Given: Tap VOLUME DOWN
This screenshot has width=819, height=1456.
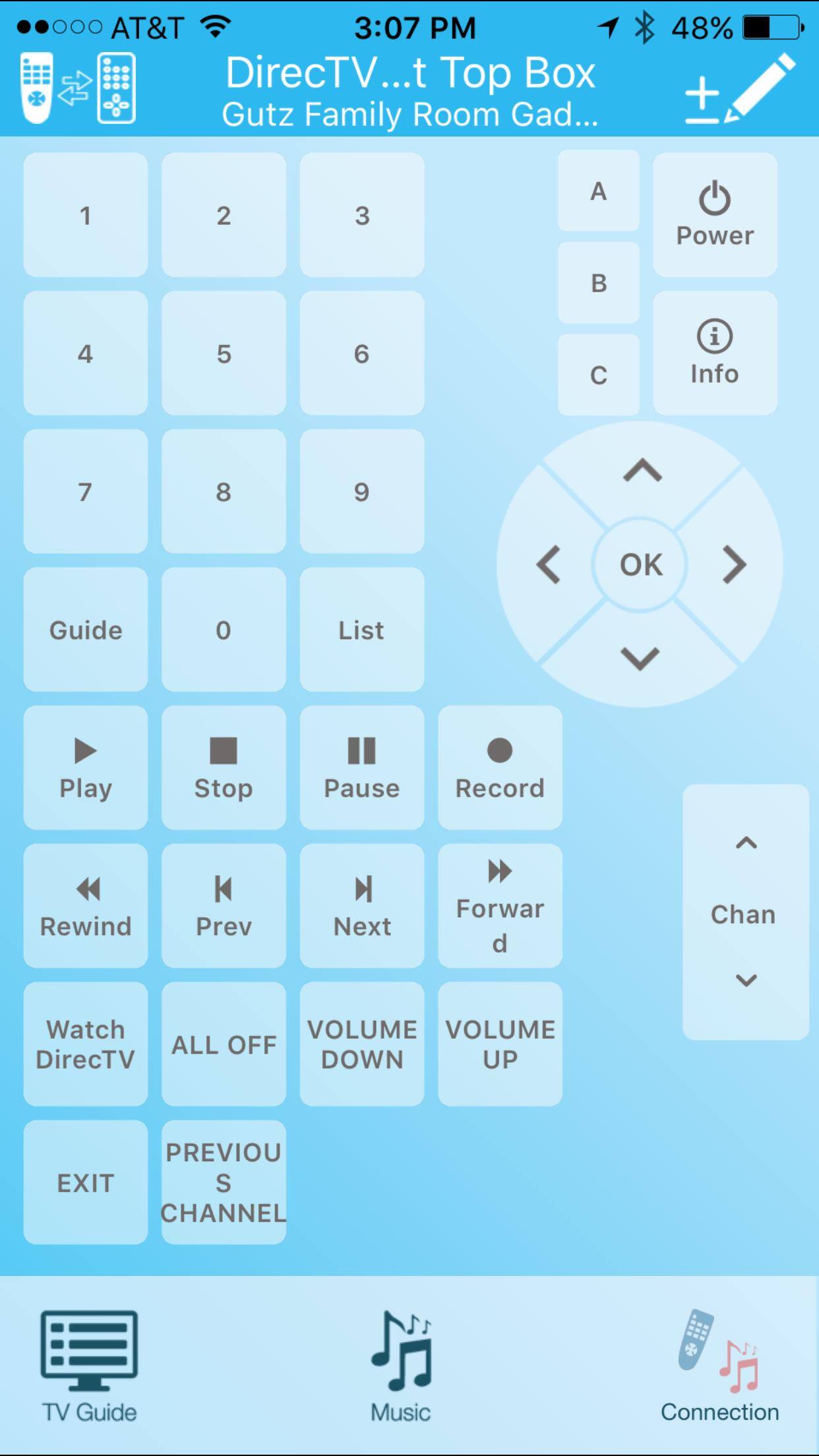Looking at the screenshot, I should click(x=361, y=1044).
